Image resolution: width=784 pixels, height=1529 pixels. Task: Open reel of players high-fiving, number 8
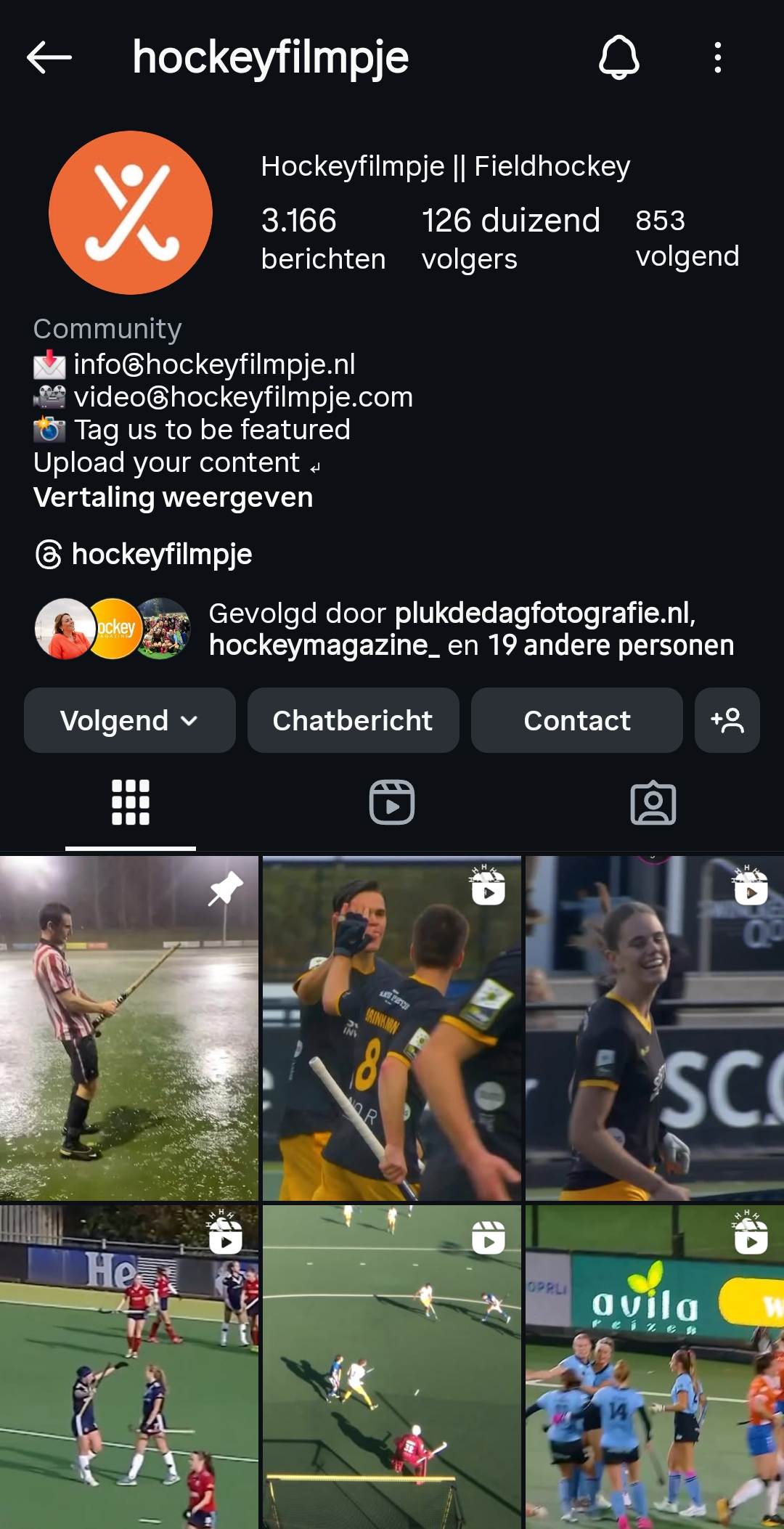tap(392, 1027)
